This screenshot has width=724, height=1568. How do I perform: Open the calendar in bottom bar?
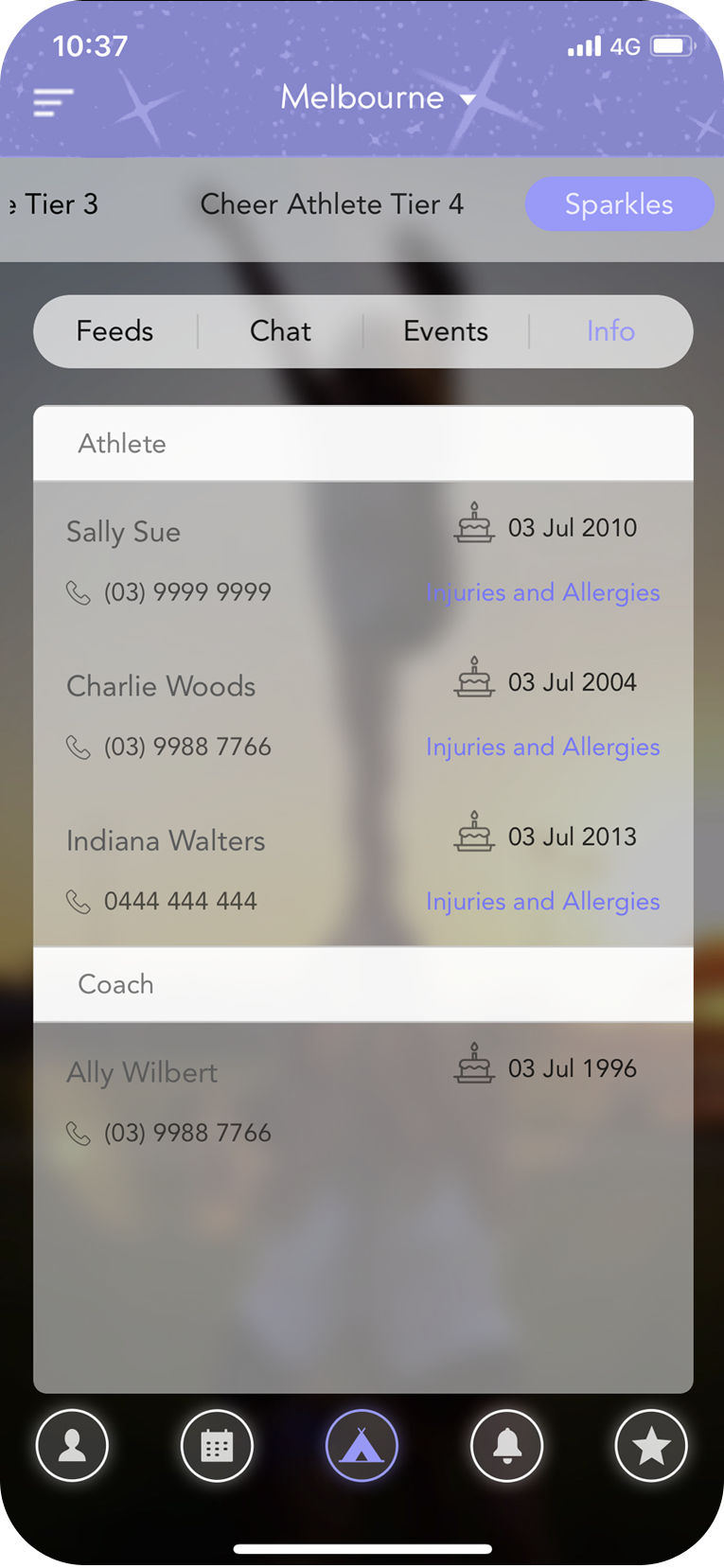point(217,1445)
